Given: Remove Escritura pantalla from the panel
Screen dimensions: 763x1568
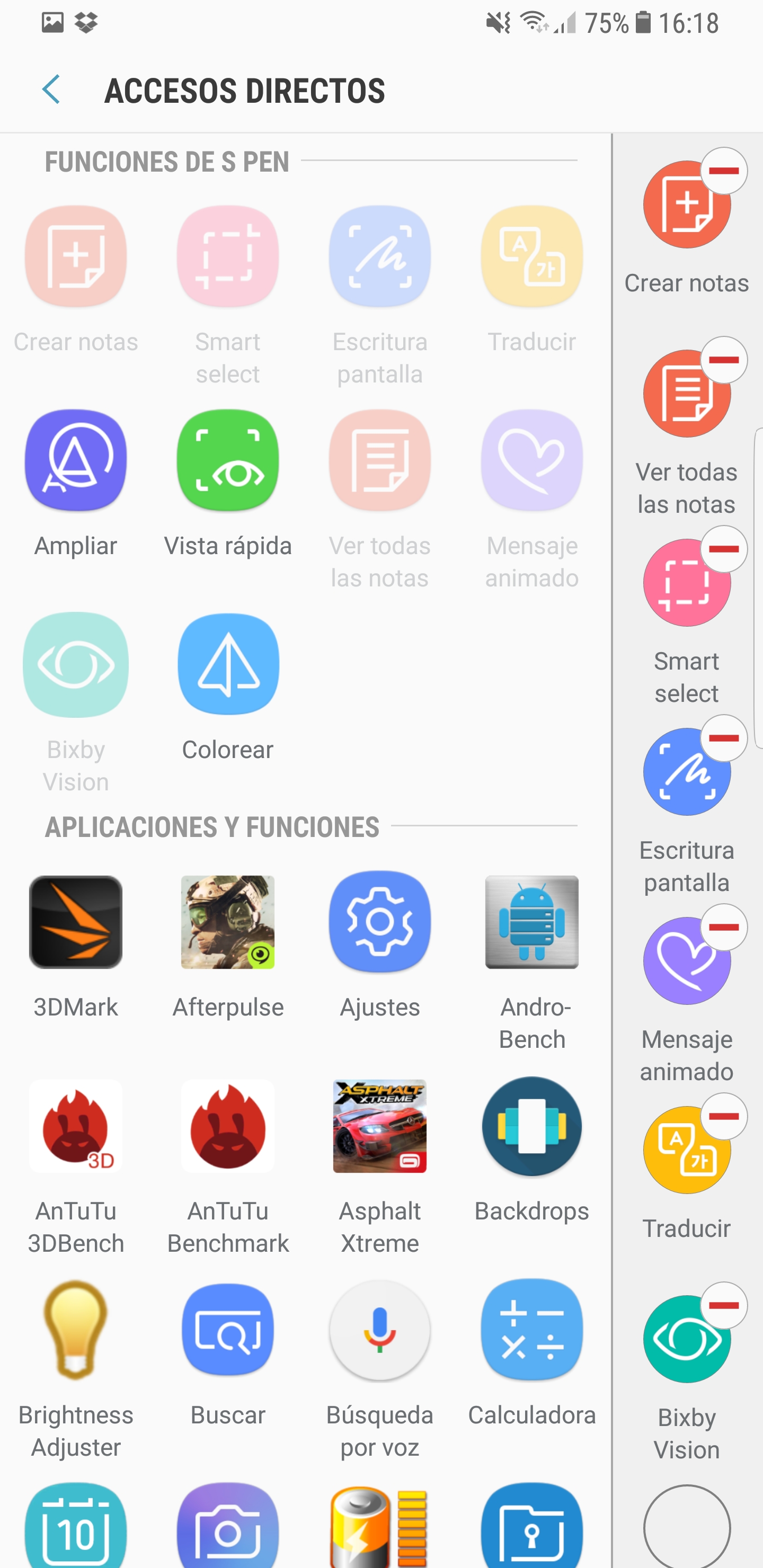Looking at the screenshot, I should [724, 738].
